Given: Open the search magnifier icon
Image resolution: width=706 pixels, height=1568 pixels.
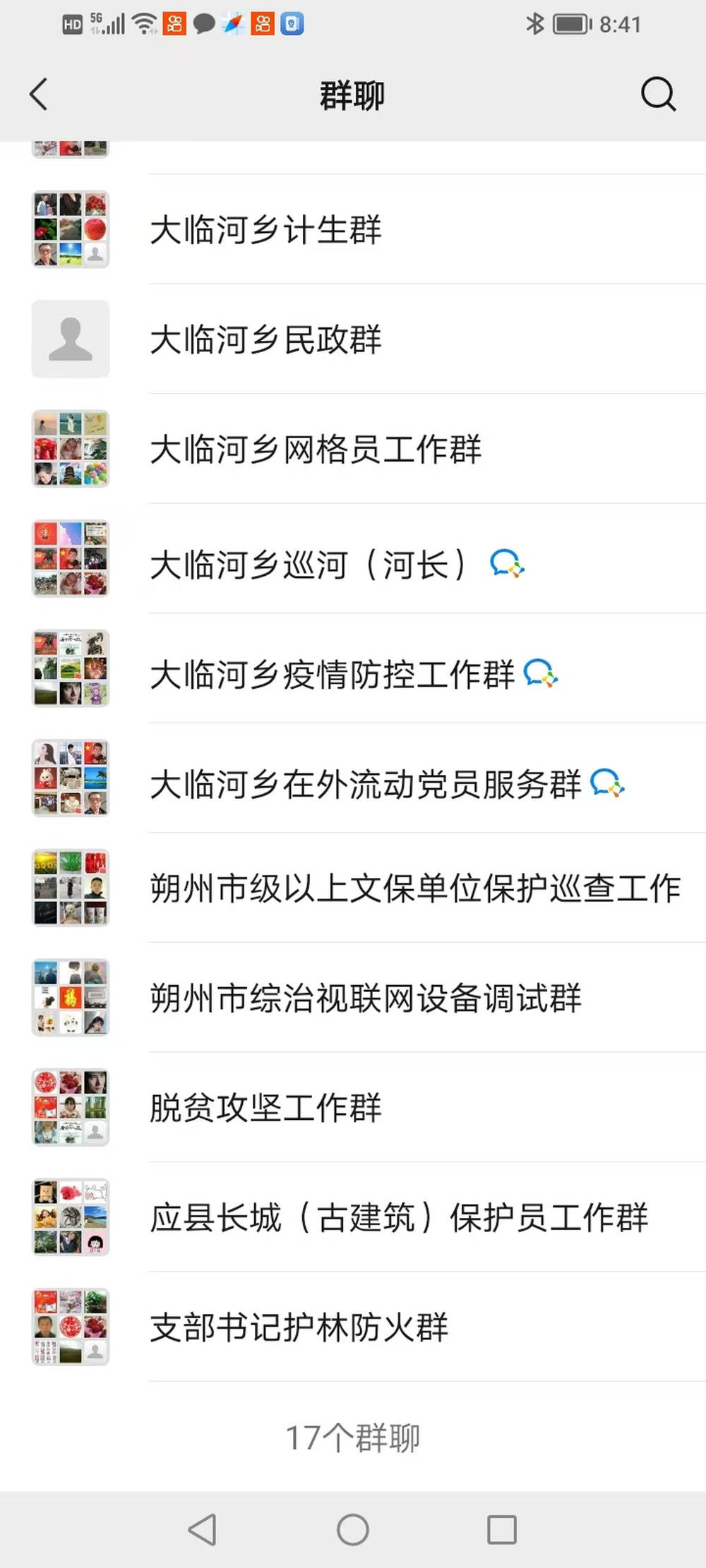Looking at the screenshot, I should (658, 94).
